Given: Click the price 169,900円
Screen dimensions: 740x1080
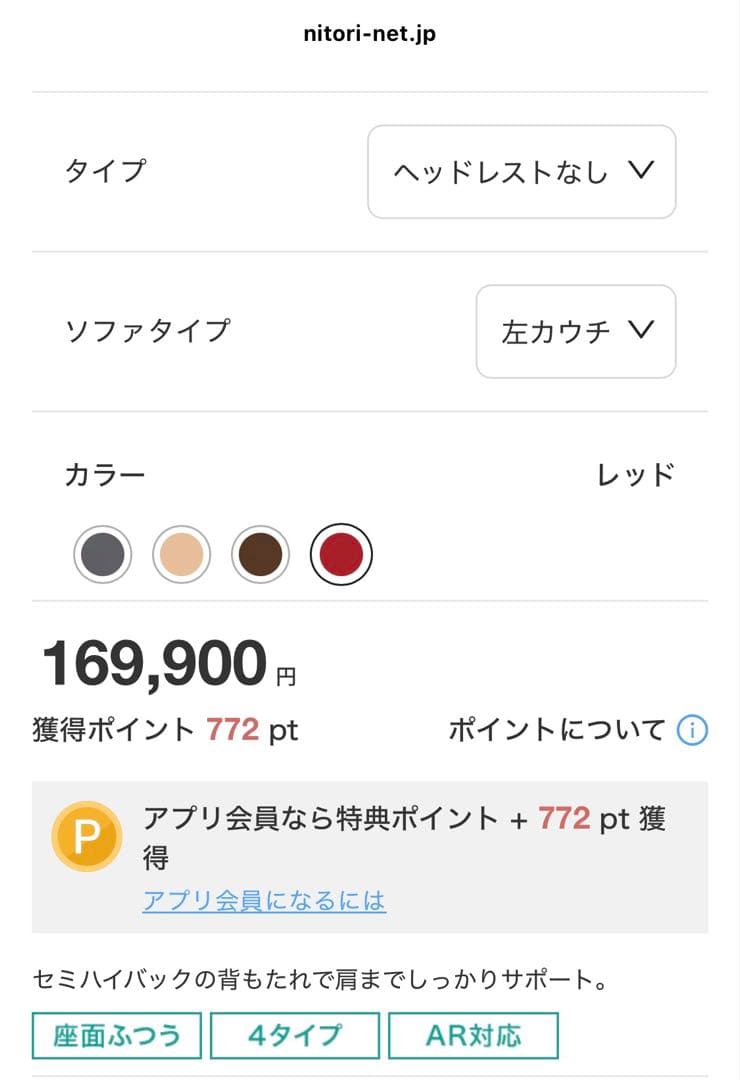Looking at the screenshot, I should [x=163, y=661].
